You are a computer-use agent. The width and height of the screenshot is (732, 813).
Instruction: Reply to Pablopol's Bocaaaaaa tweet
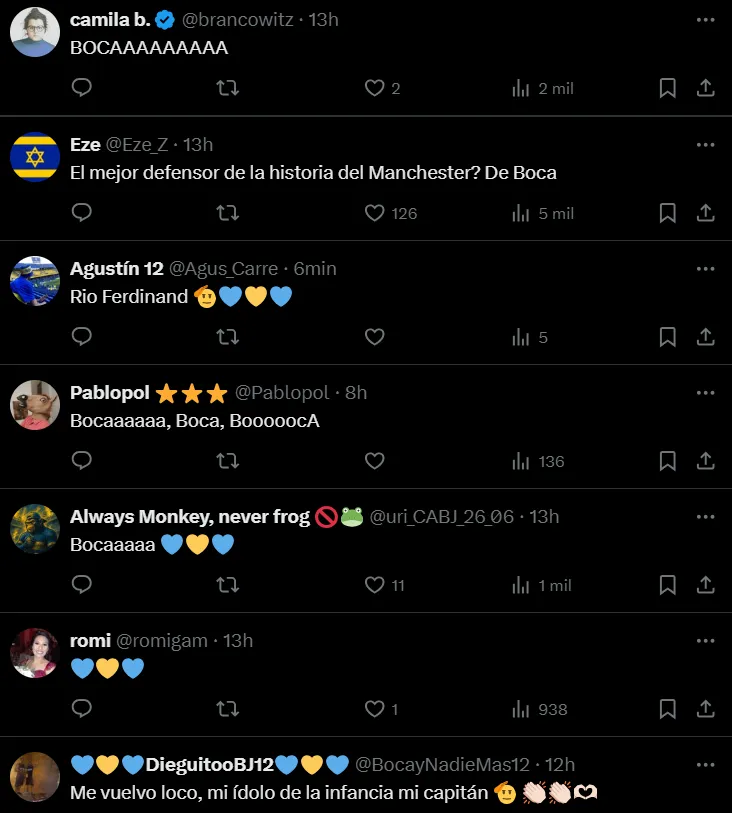82,461
